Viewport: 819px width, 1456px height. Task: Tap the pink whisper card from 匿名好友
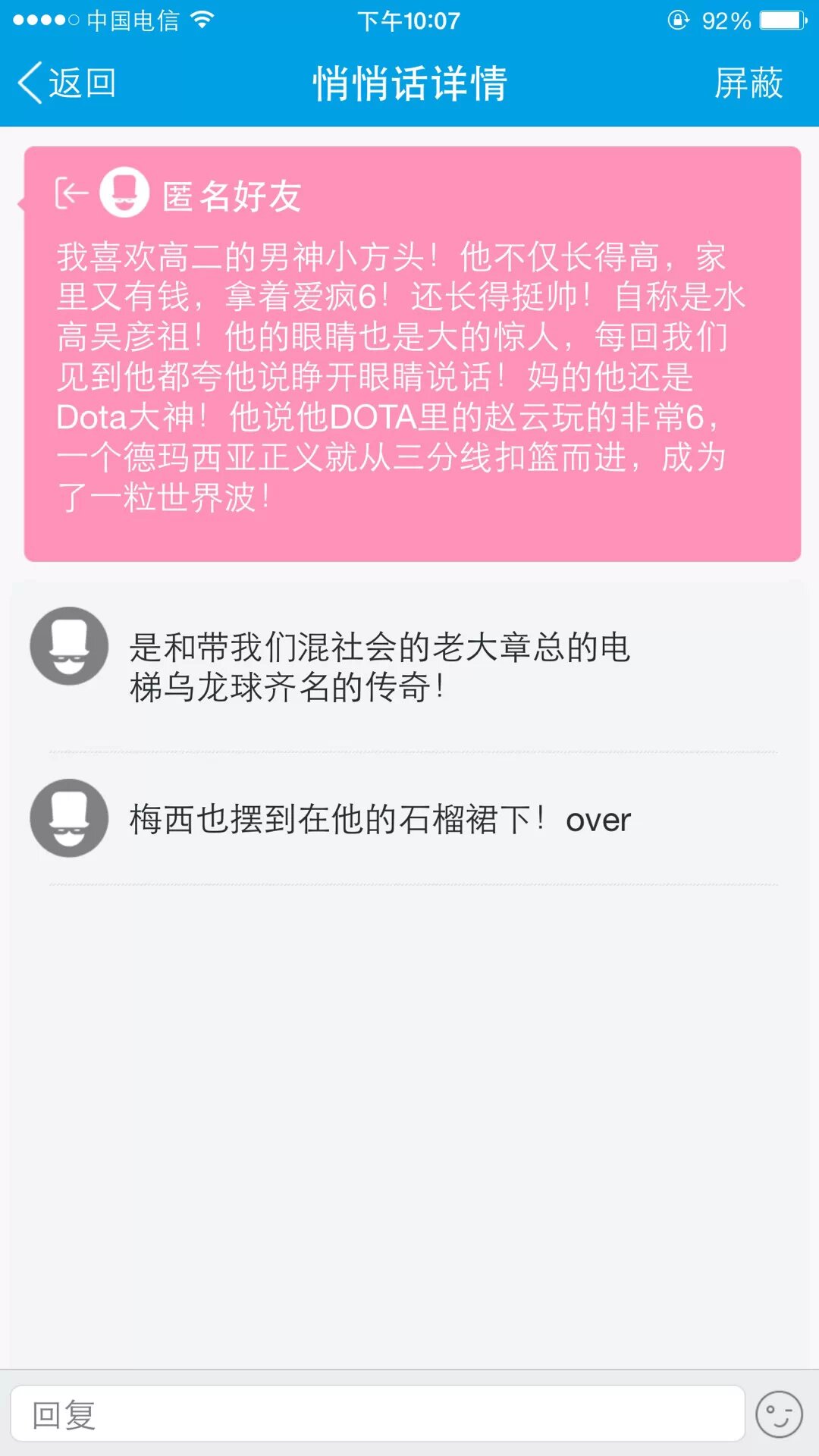(x=412, y=354)
